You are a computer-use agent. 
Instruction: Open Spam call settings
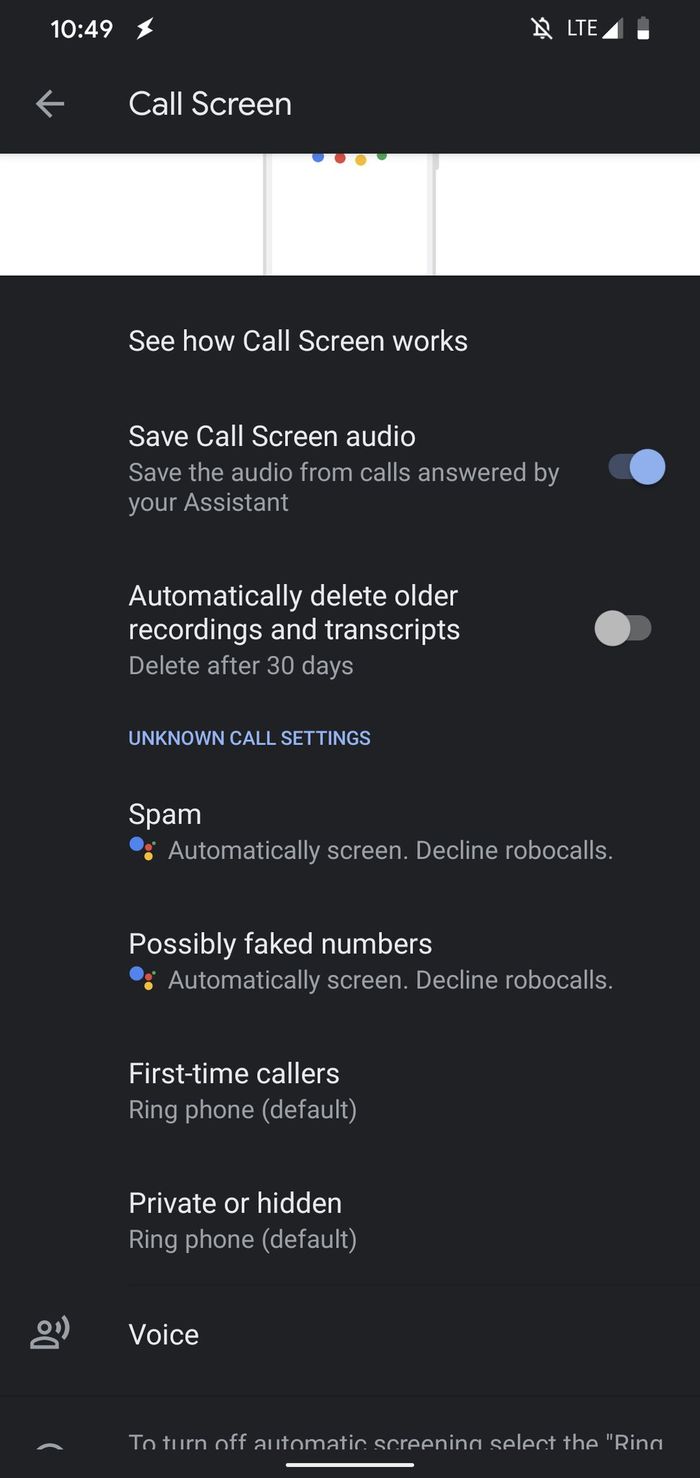coord(370,832)
